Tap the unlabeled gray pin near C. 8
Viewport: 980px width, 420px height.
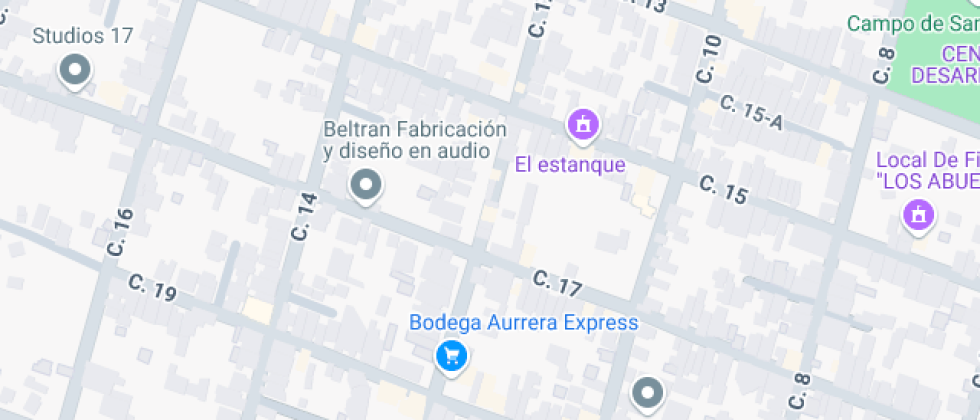[648, 392]
